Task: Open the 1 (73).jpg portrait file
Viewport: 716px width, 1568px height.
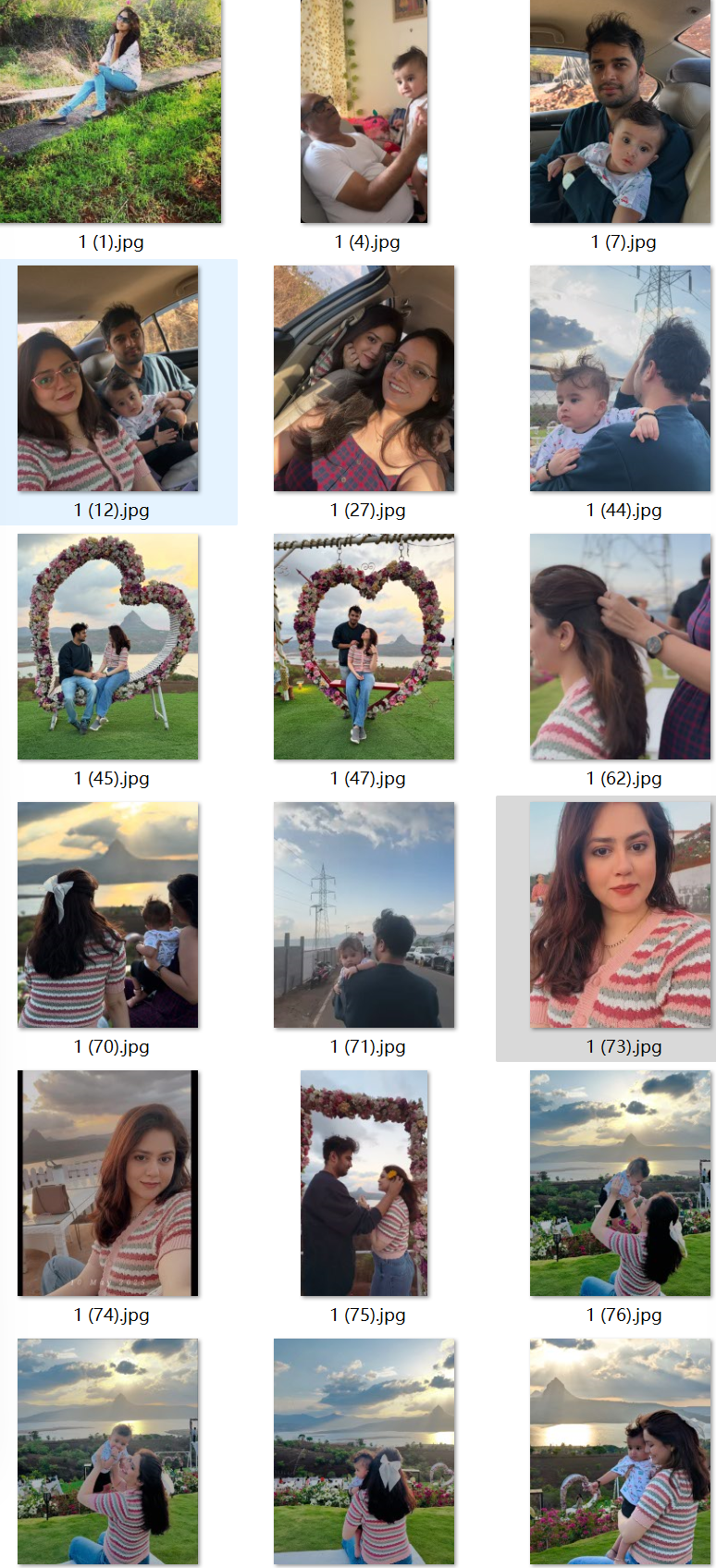Action: click(620, 915)
